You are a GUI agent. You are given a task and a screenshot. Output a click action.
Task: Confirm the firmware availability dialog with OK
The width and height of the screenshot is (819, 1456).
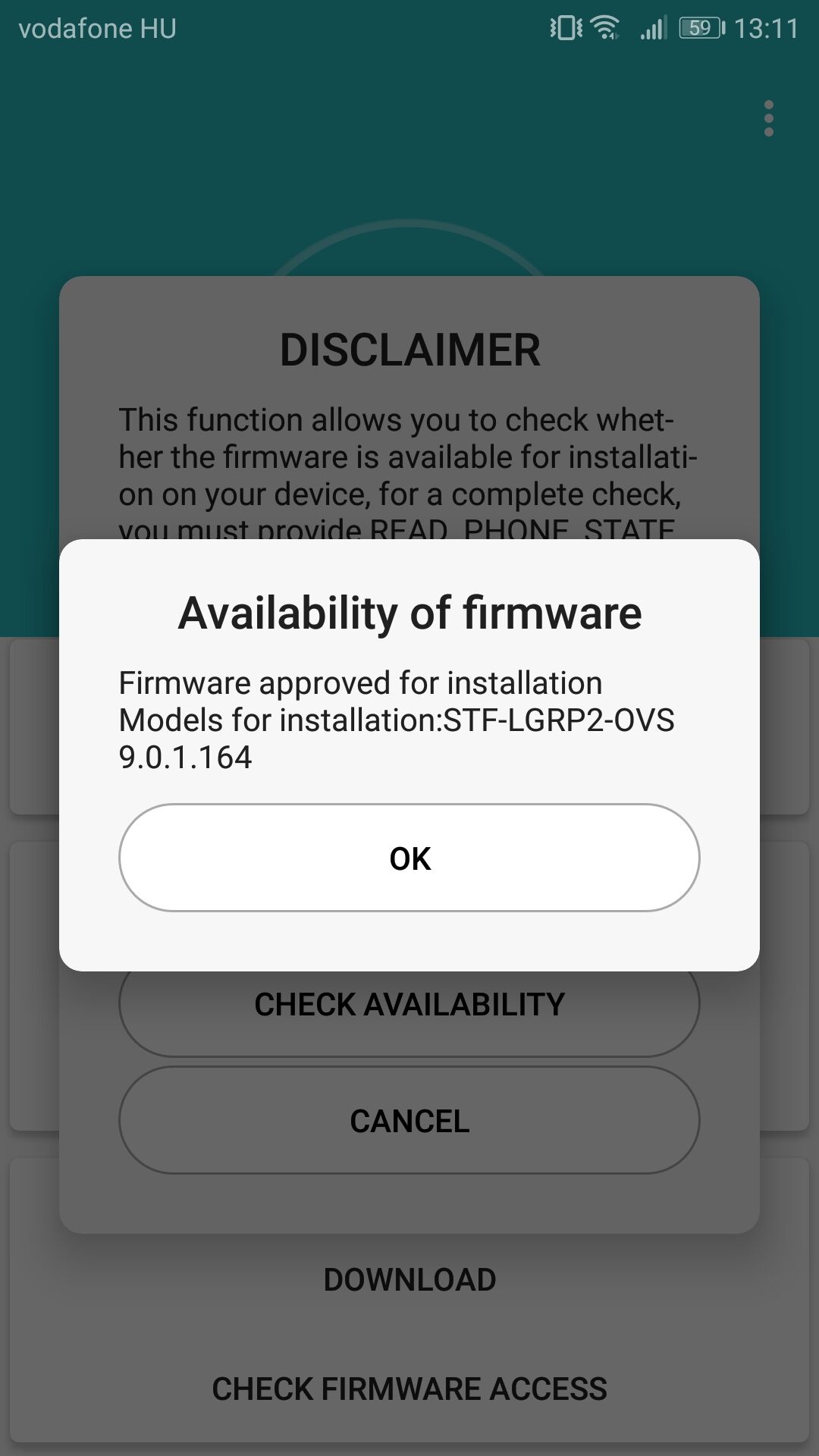(x=409, y=858)
